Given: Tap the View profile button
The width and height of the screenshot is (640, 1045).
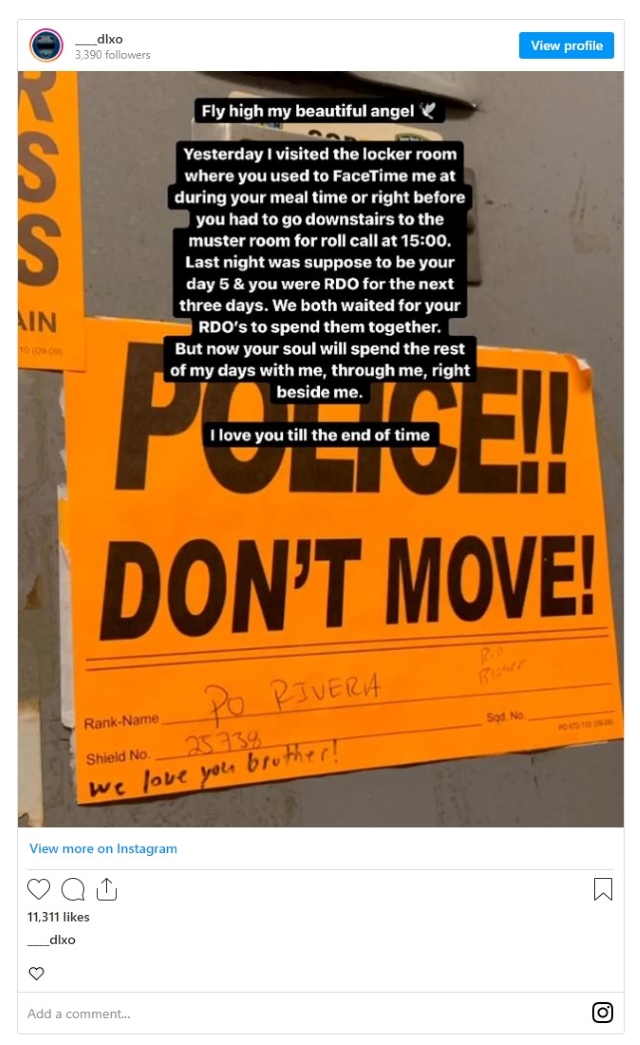Looking at the screenshot, I should pyautogui.click(x=566, y=46).
